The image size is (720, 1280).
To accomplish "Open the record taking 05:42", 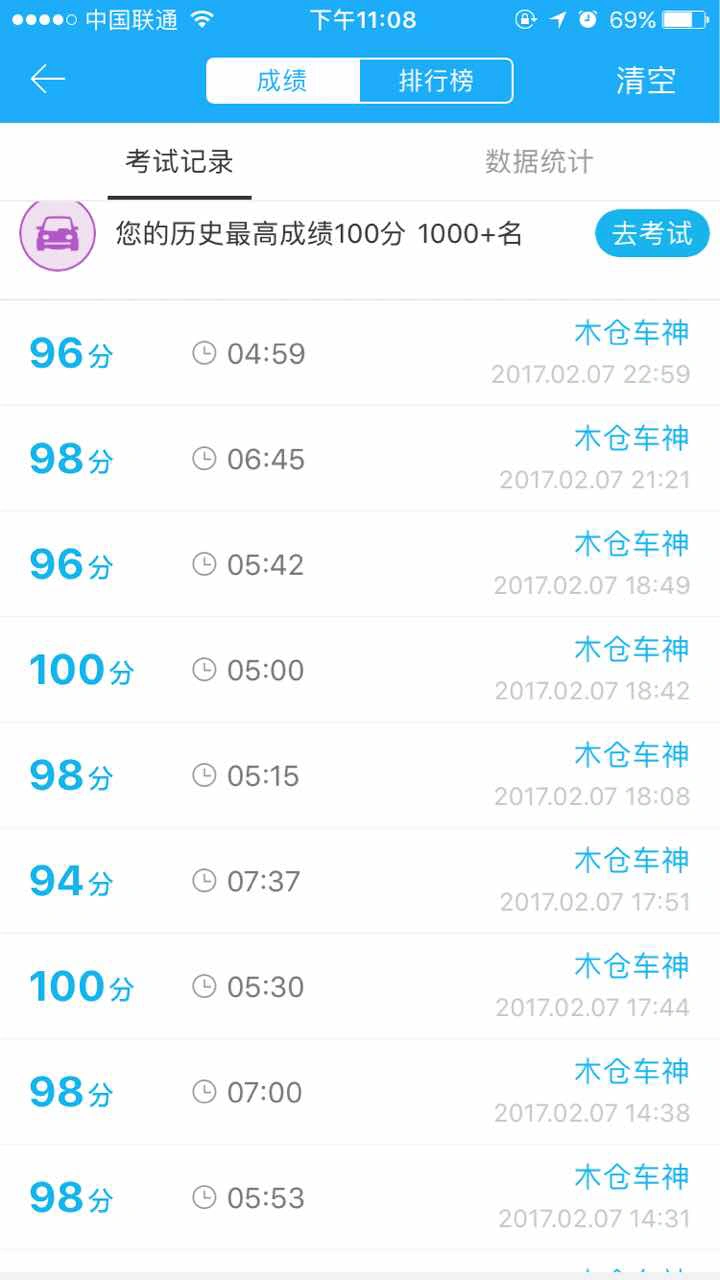I will 360,564.
